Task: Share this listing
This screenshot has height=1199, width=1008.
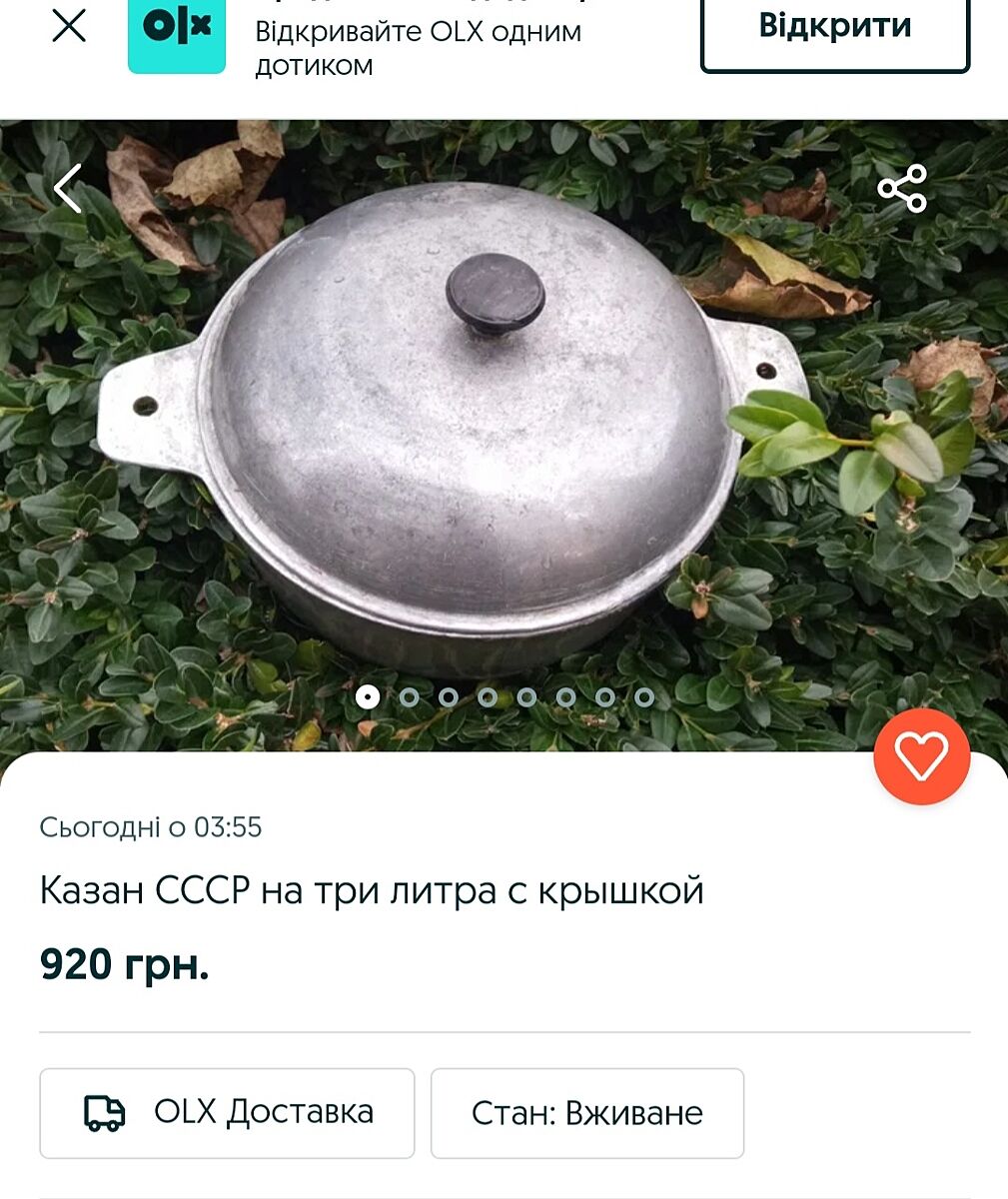Action: pyautogui.click(x=901, y=189)
